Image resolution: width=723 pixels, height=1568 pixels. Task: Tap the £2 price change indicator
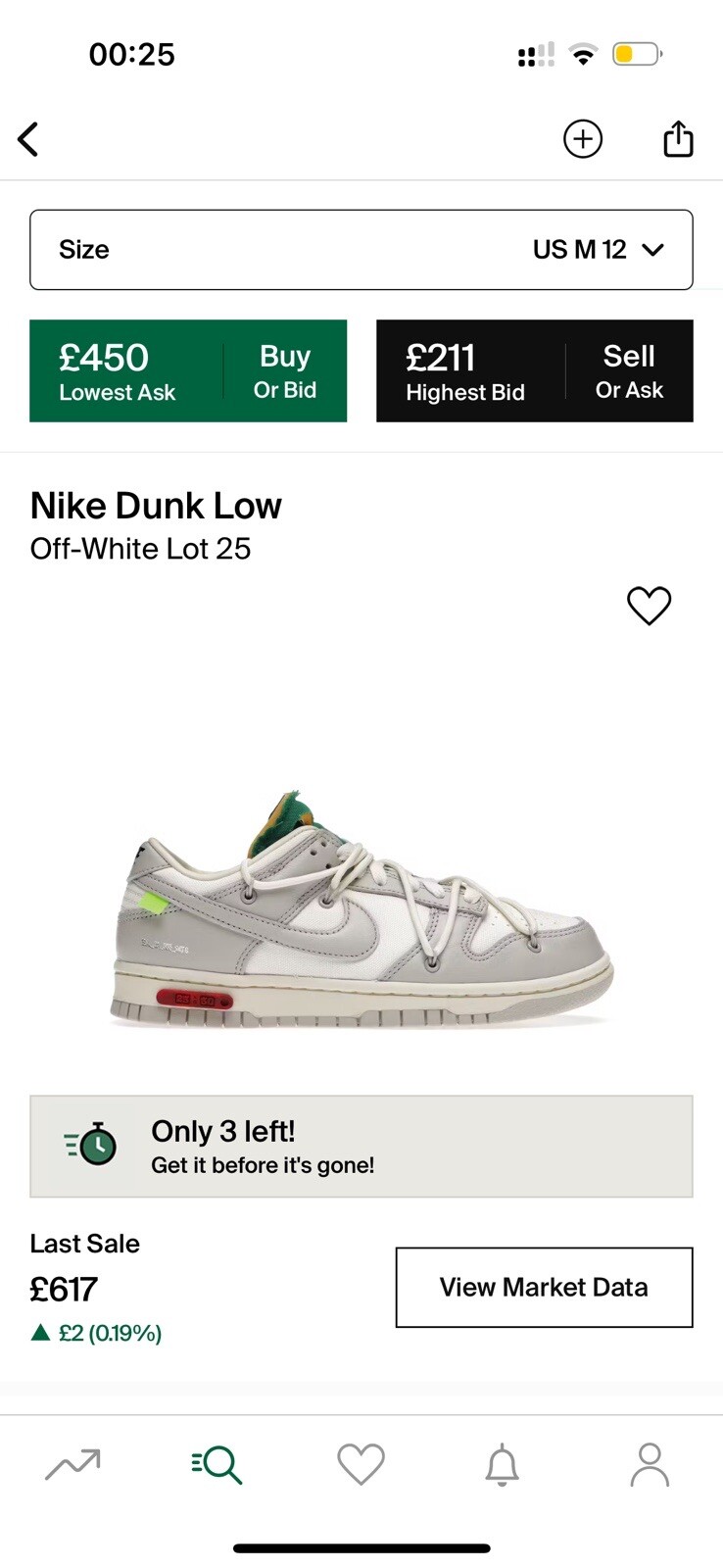(x=95, y=1333)
